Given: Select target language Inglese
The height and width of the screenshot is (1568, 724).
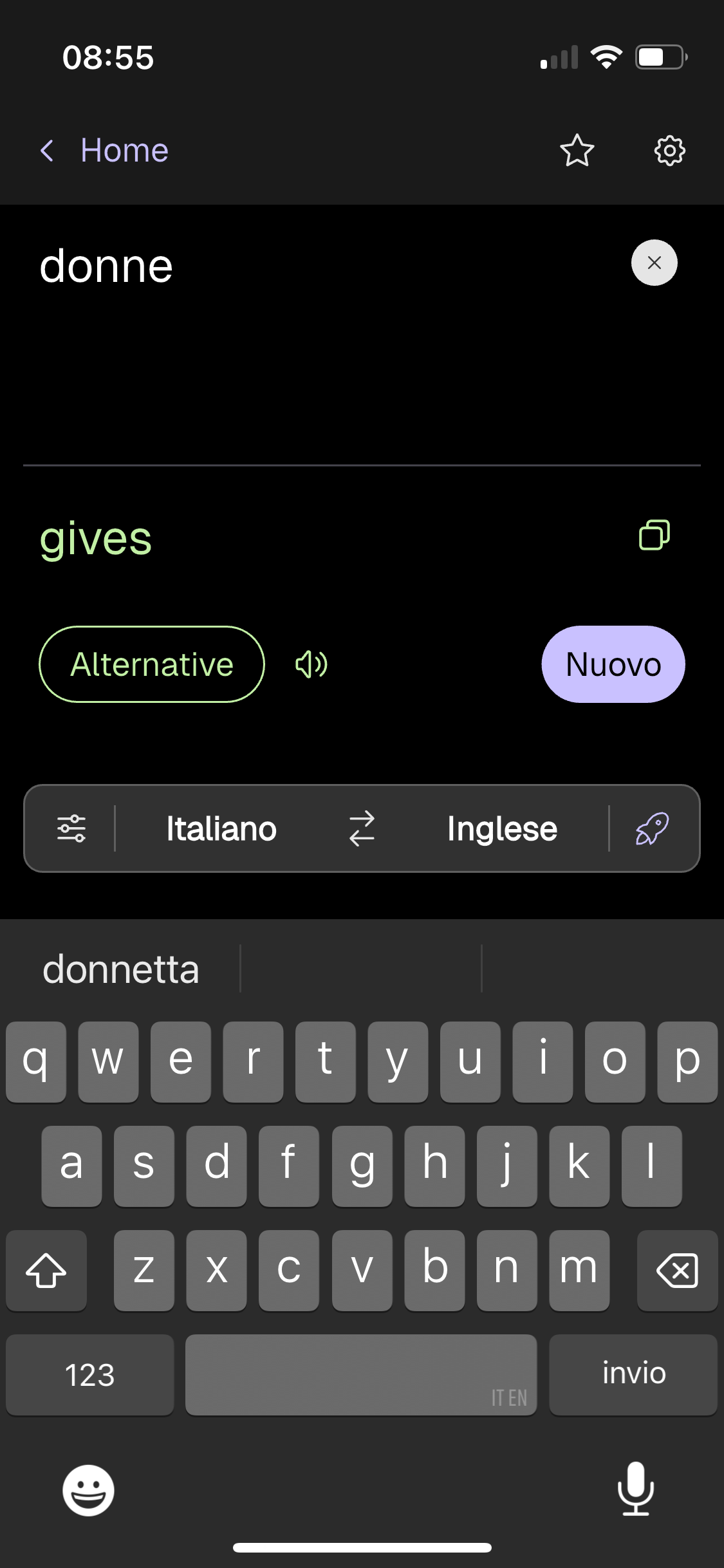Looking at the screenshot, I should (502, 828).
